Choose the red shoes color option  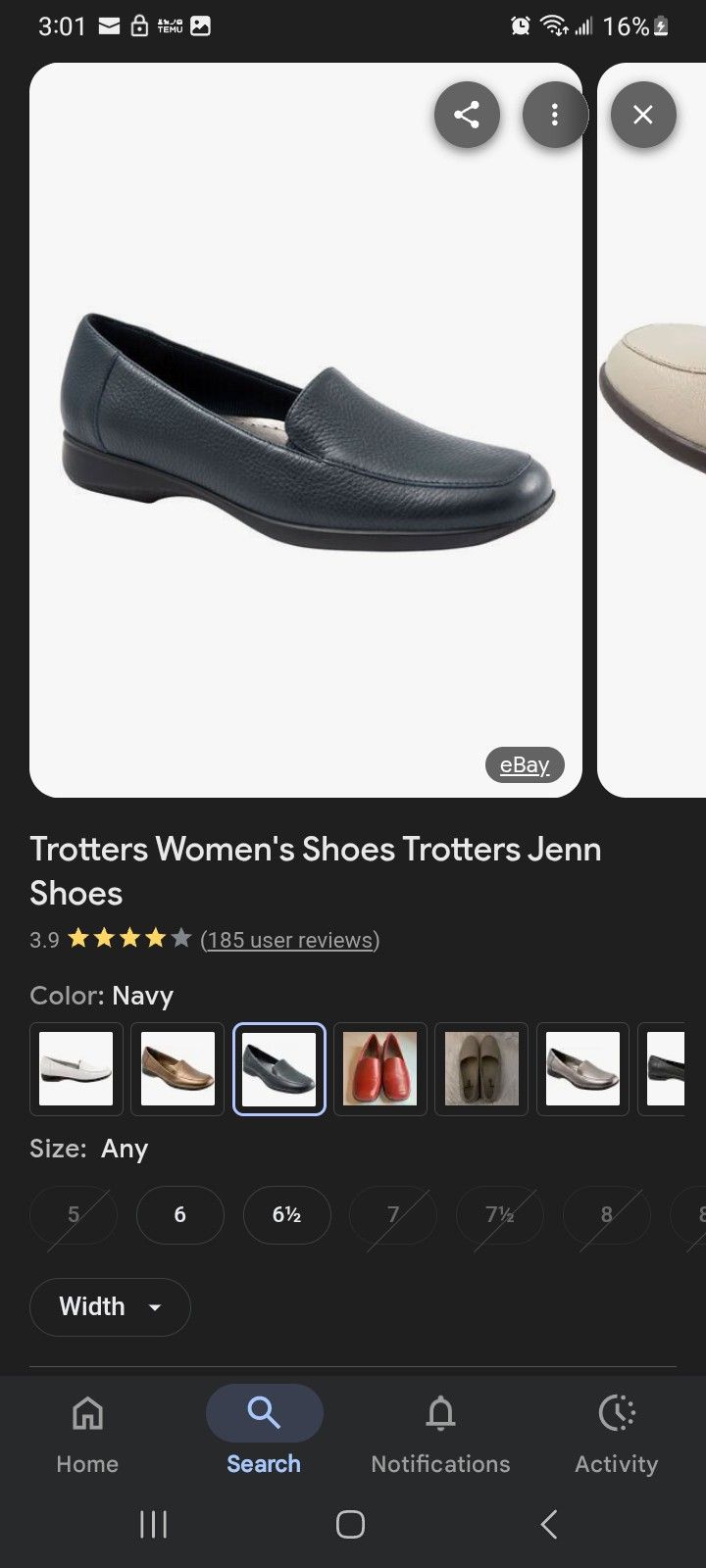tap(379, 1068)
